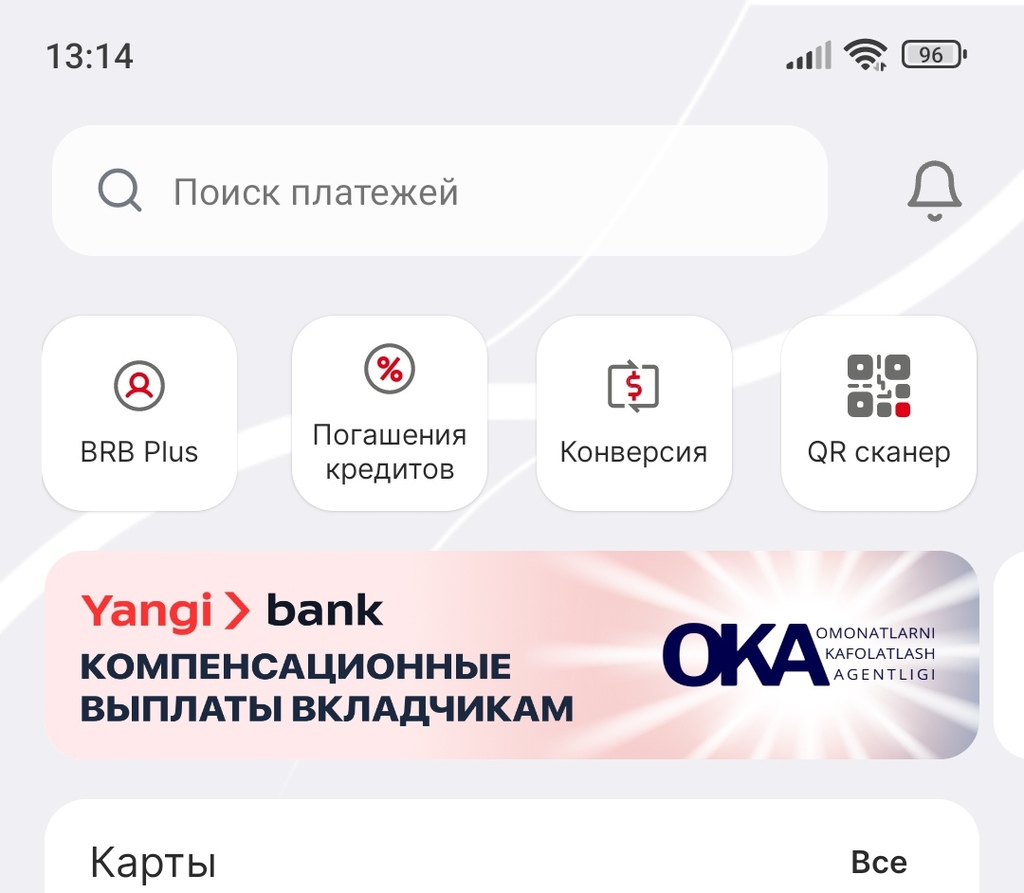Tap the Поиск платежей search field
Image resolution: width=1024 pixels, height=893 pixels.
point(440,191)
